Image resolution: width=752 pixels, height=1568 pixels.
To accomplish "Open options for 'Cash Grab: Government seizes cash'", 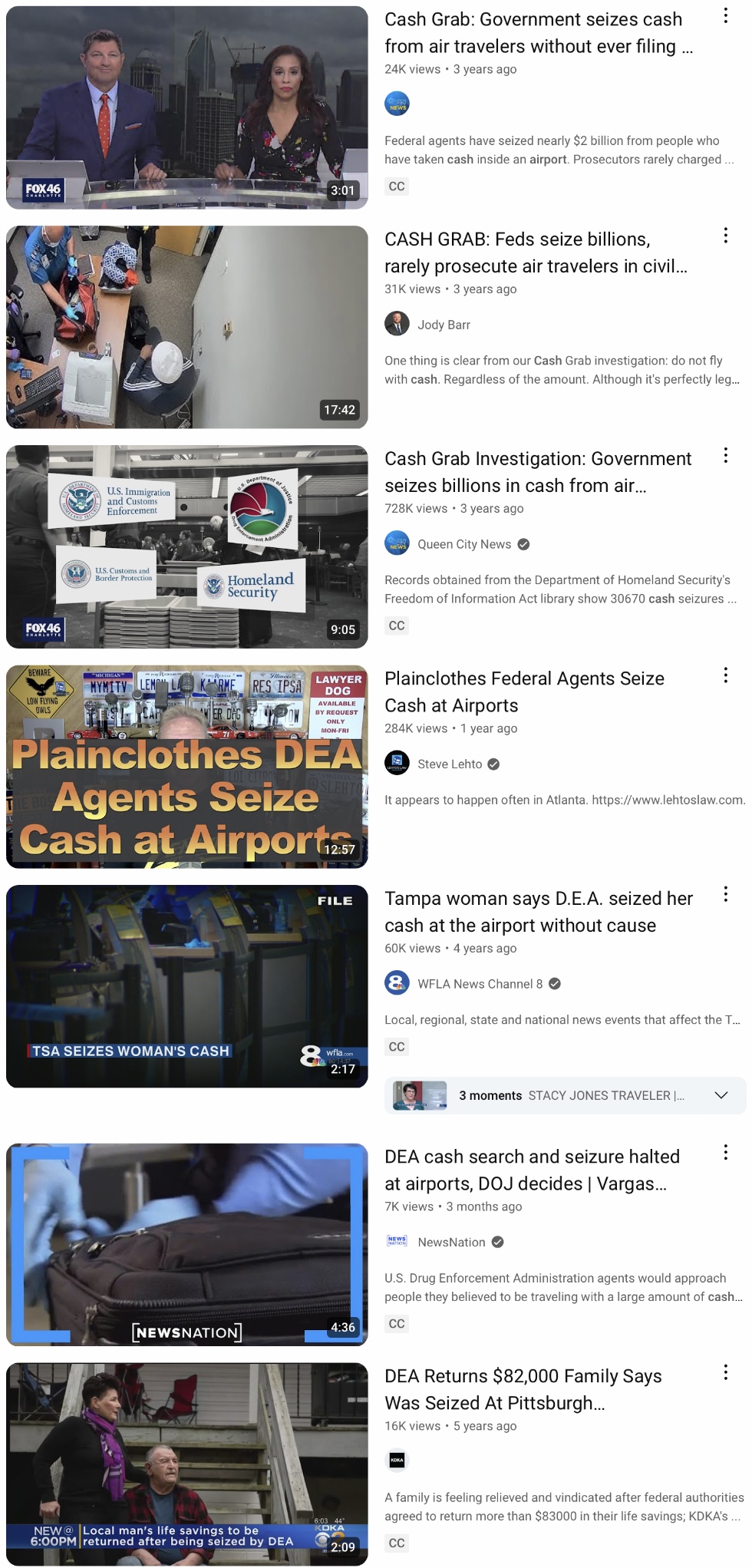I will tap(725, 16).
